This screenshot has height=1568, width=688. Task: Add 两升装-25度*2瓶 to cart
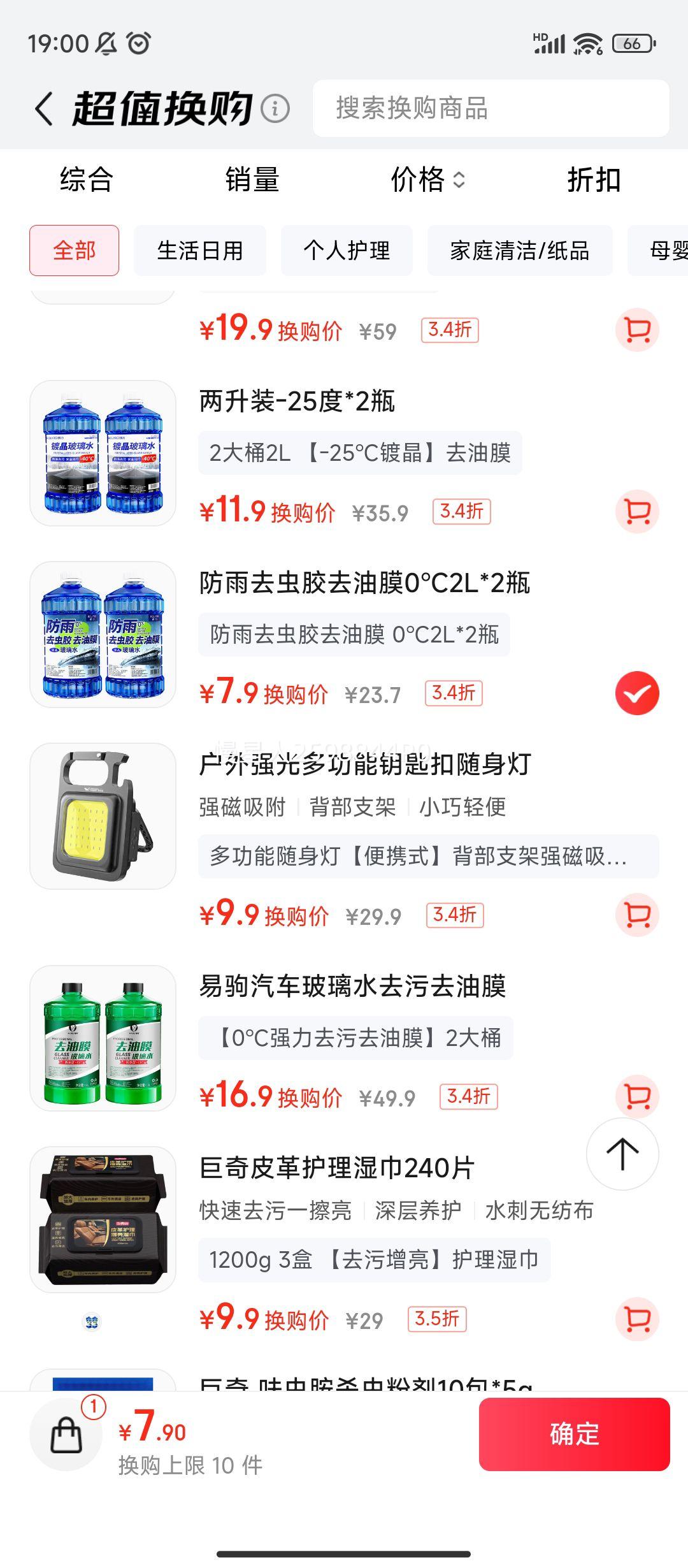tap(637, 511)
